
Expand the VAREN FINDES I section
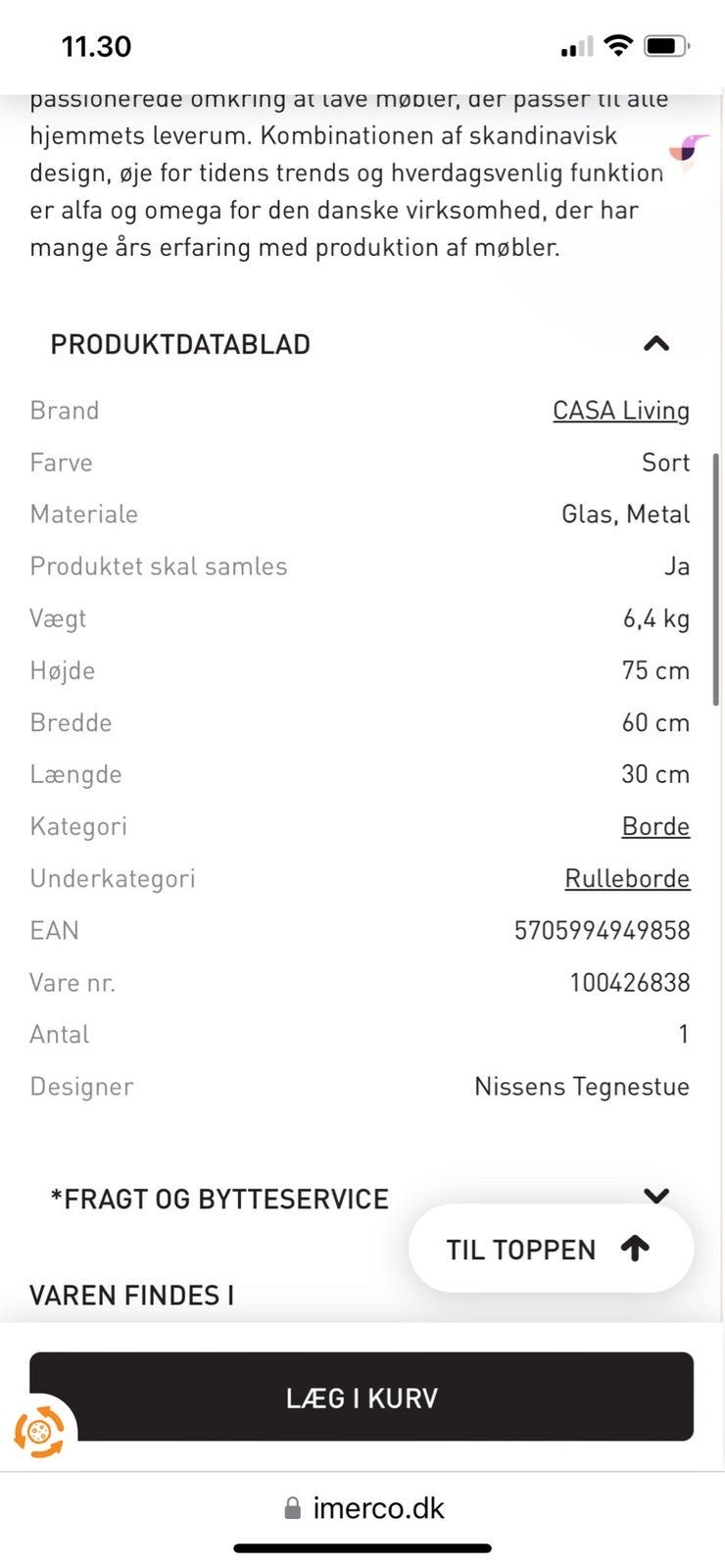point(132,1294)
